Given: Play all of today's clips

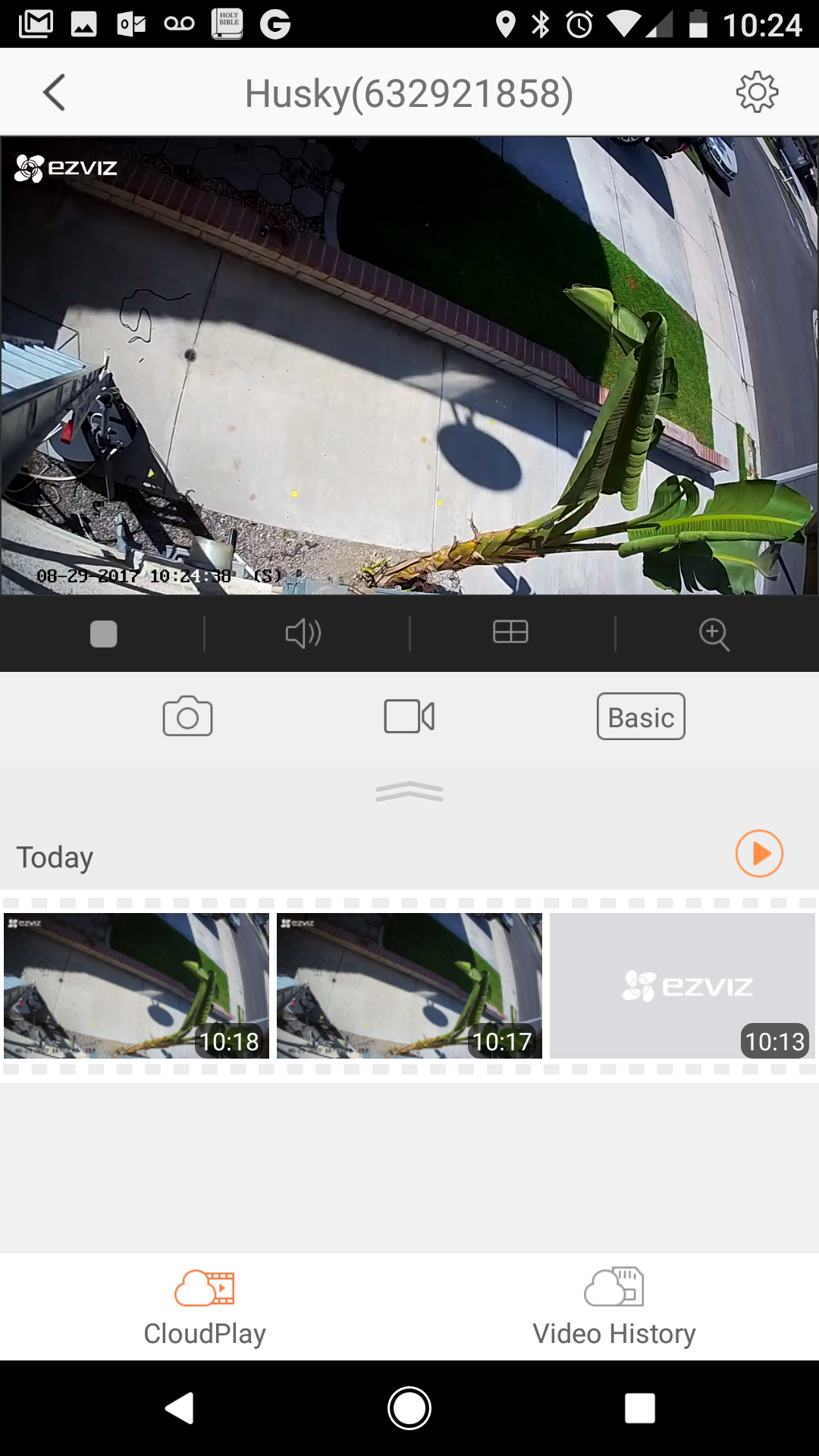Looking at the screenshot, I should click(x=759, y=853).
